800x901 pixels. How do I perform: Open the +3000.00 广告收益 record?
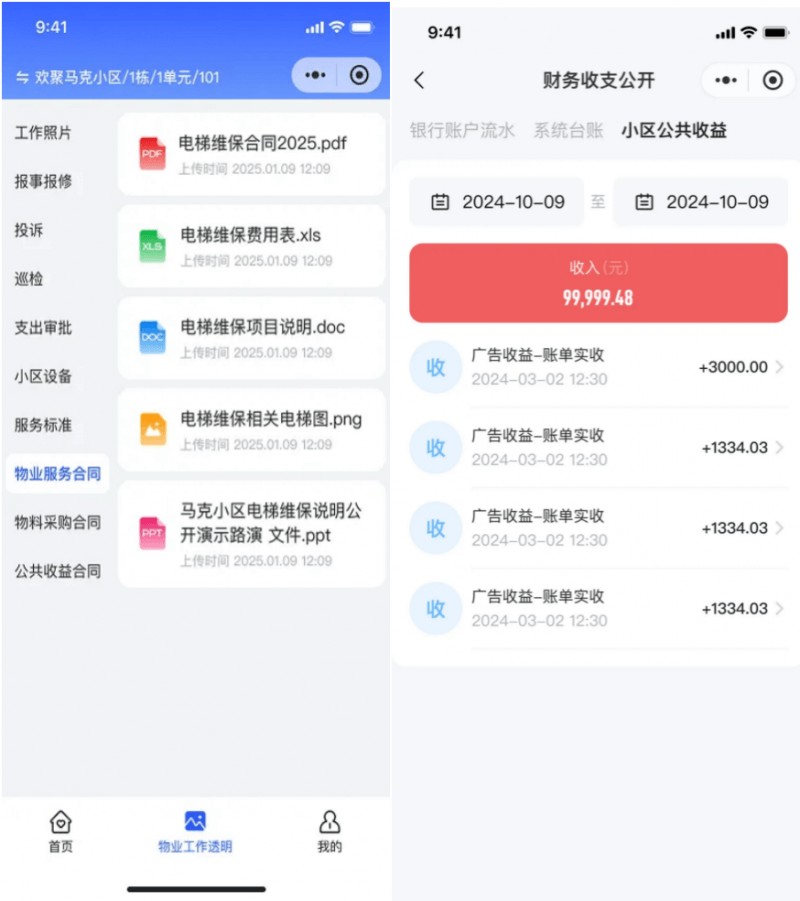598,367
